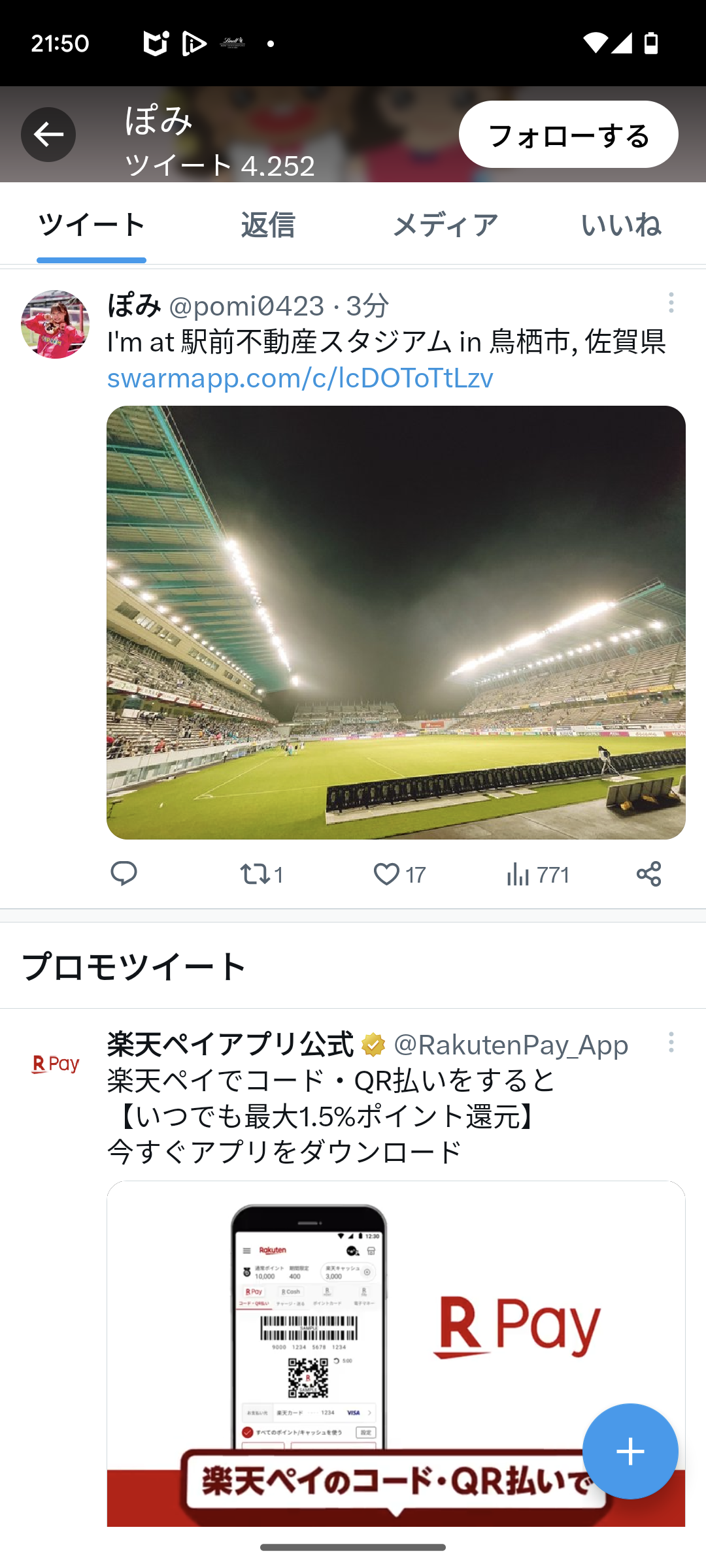The height and width of the screenshot is (1568, 706).
Task: Open the いいね tab
Action: tap(620, 225)
